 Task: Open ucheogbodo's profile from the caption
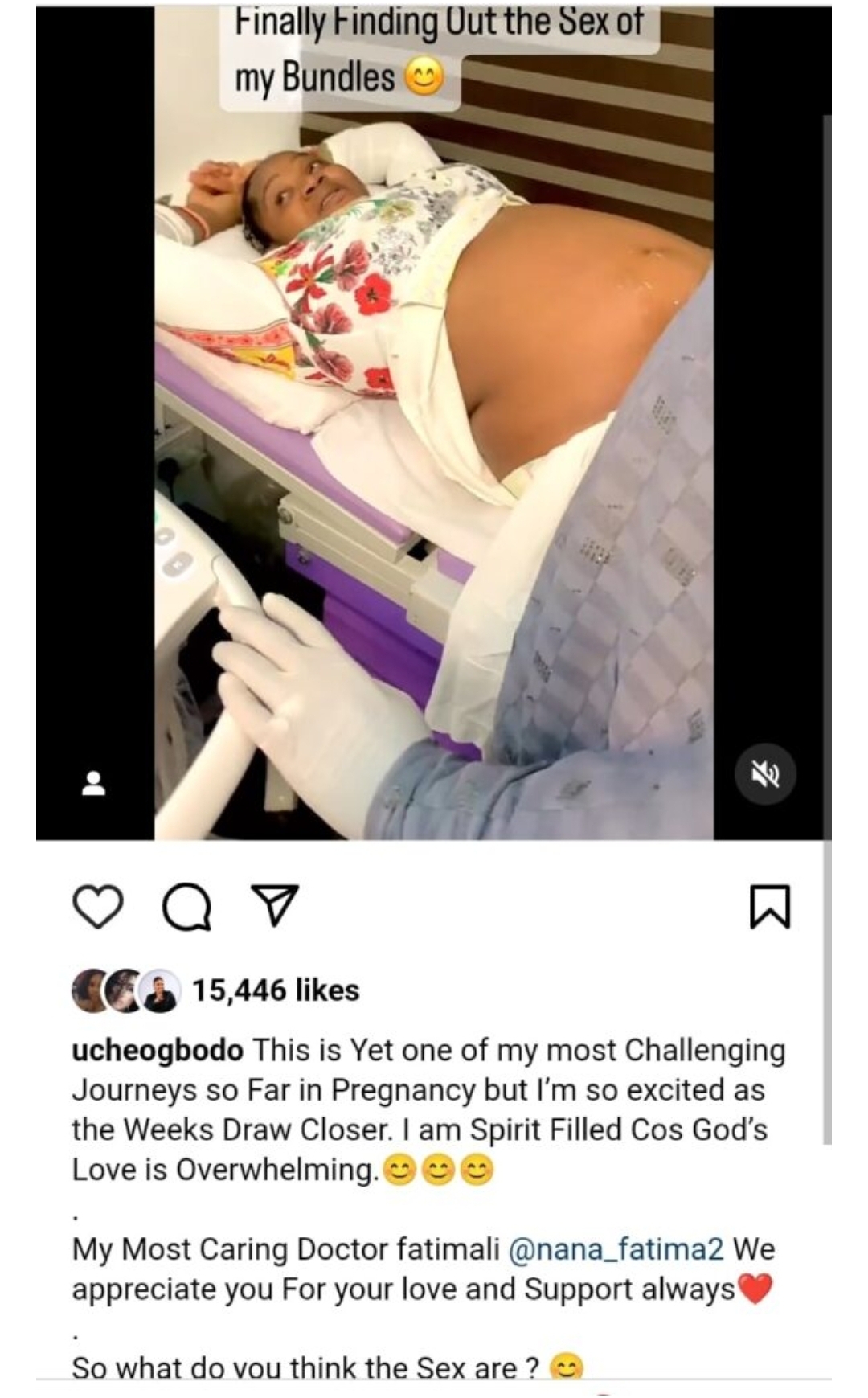pos(158,1050)
